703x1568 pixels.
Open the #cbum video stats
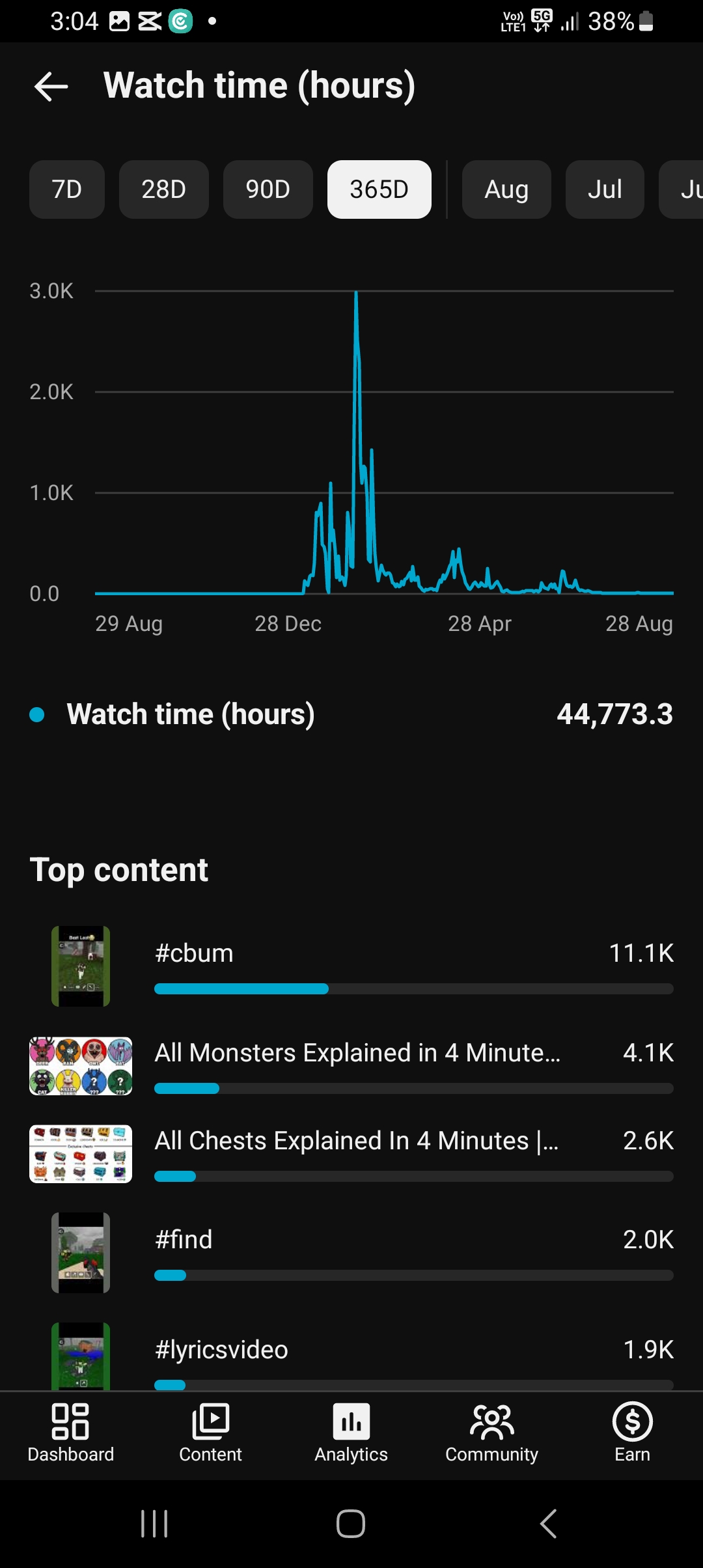coord(351,966)
